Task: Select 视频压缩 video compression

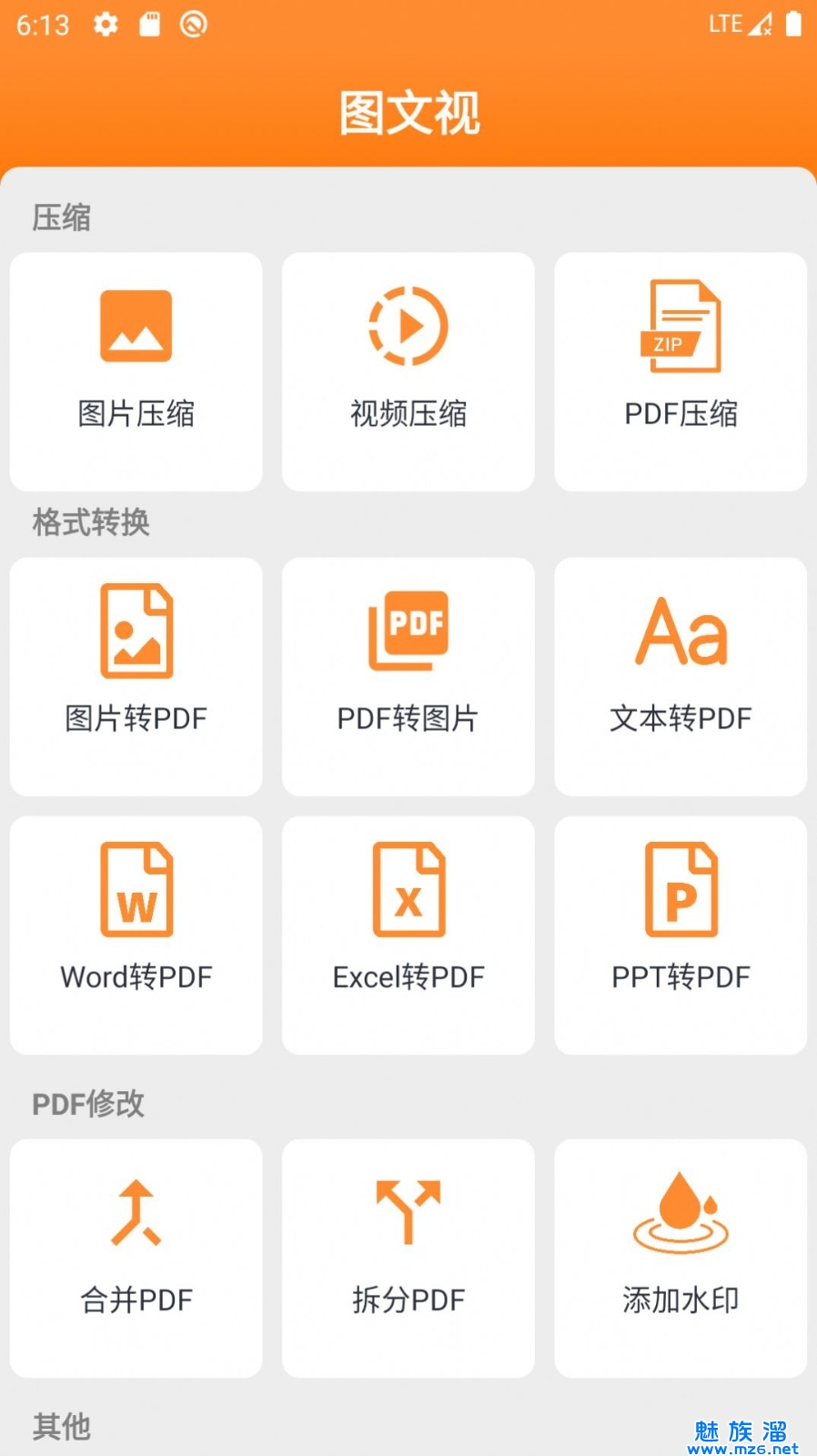Action: (408, 371)
